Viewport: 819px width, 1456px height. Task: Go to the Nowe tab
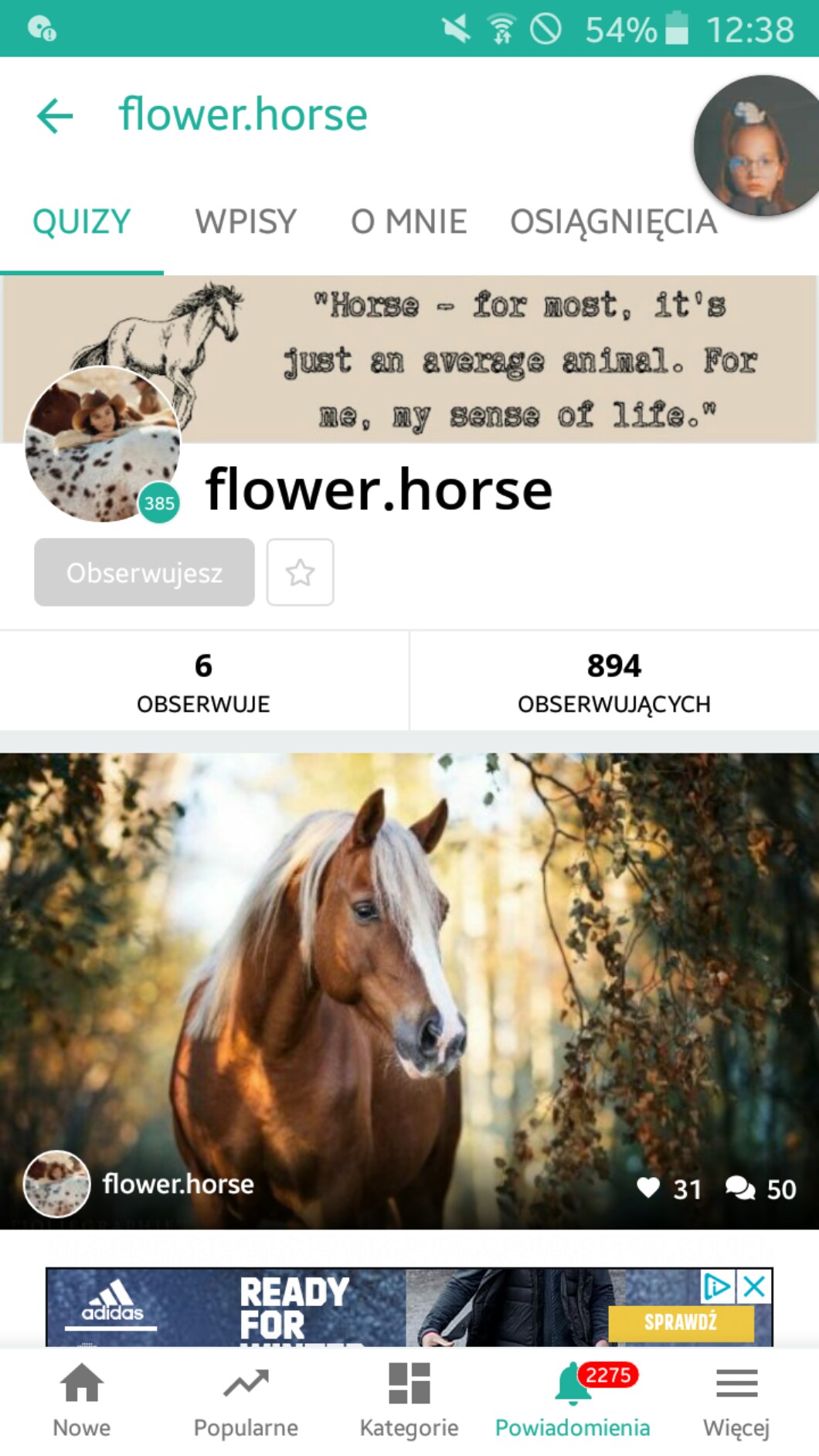tap(82, 1401)
